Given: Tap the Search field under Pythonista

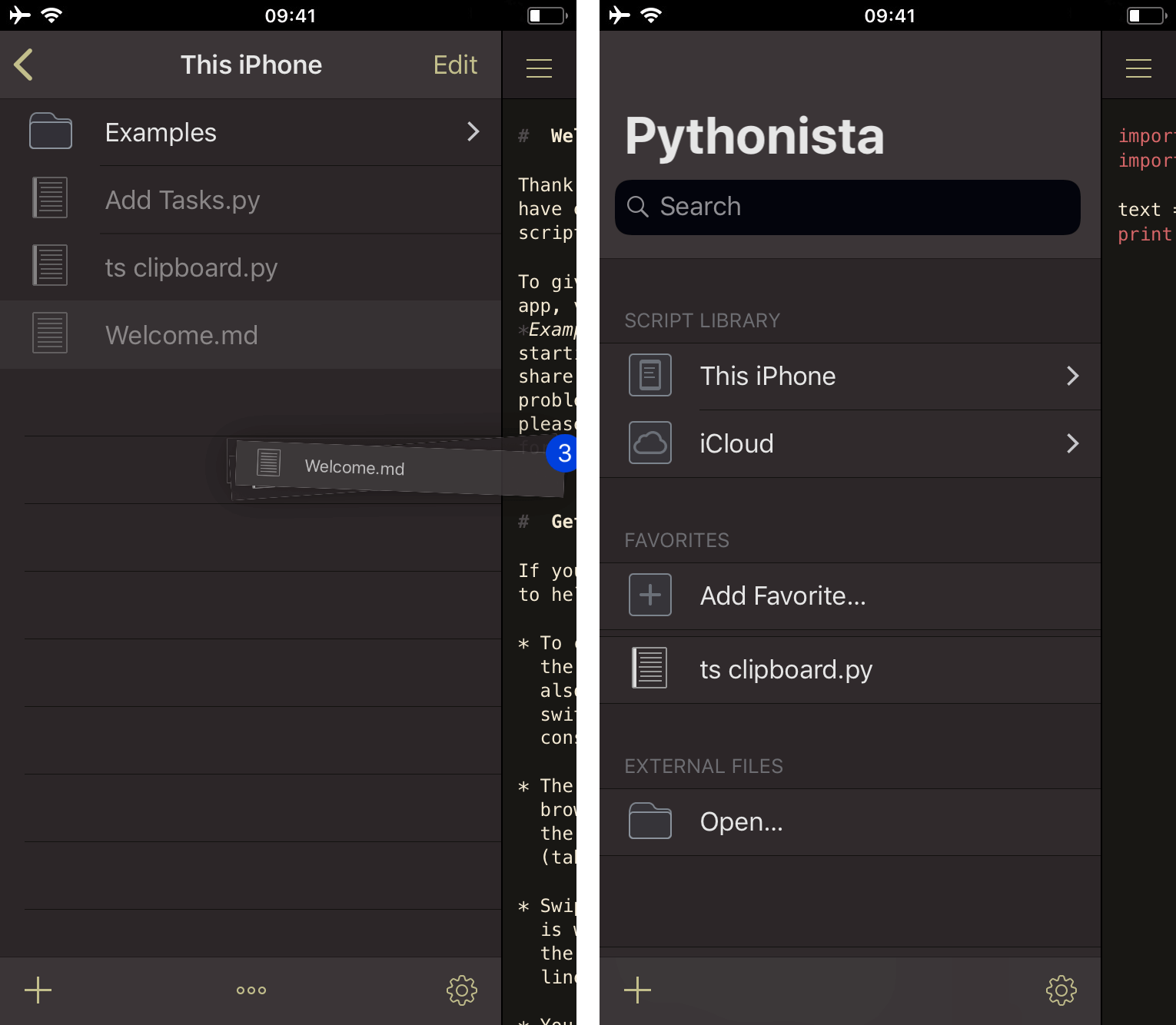Looking at the screenshot, I should pos(847,207).
